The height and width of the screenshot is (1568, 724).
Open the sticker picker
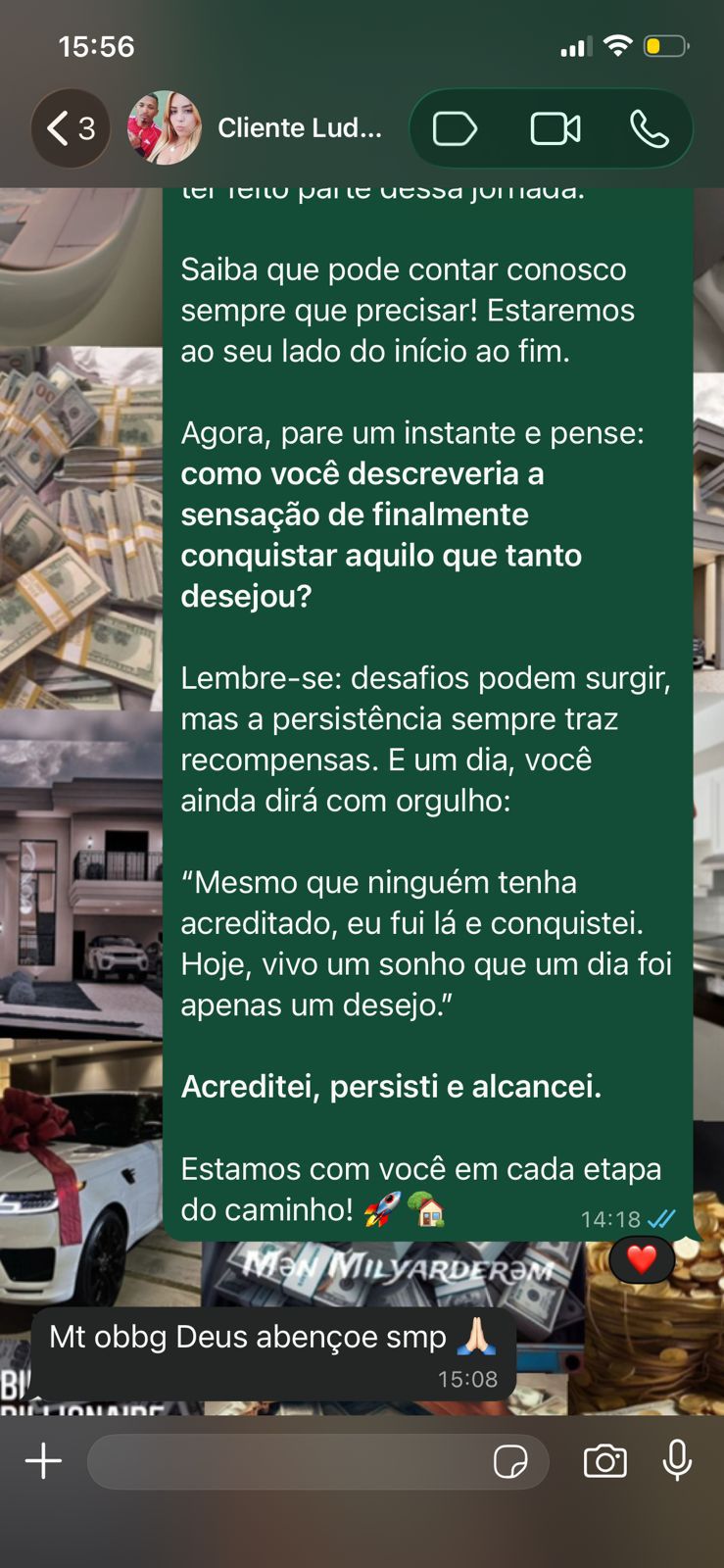(510, 1461)
